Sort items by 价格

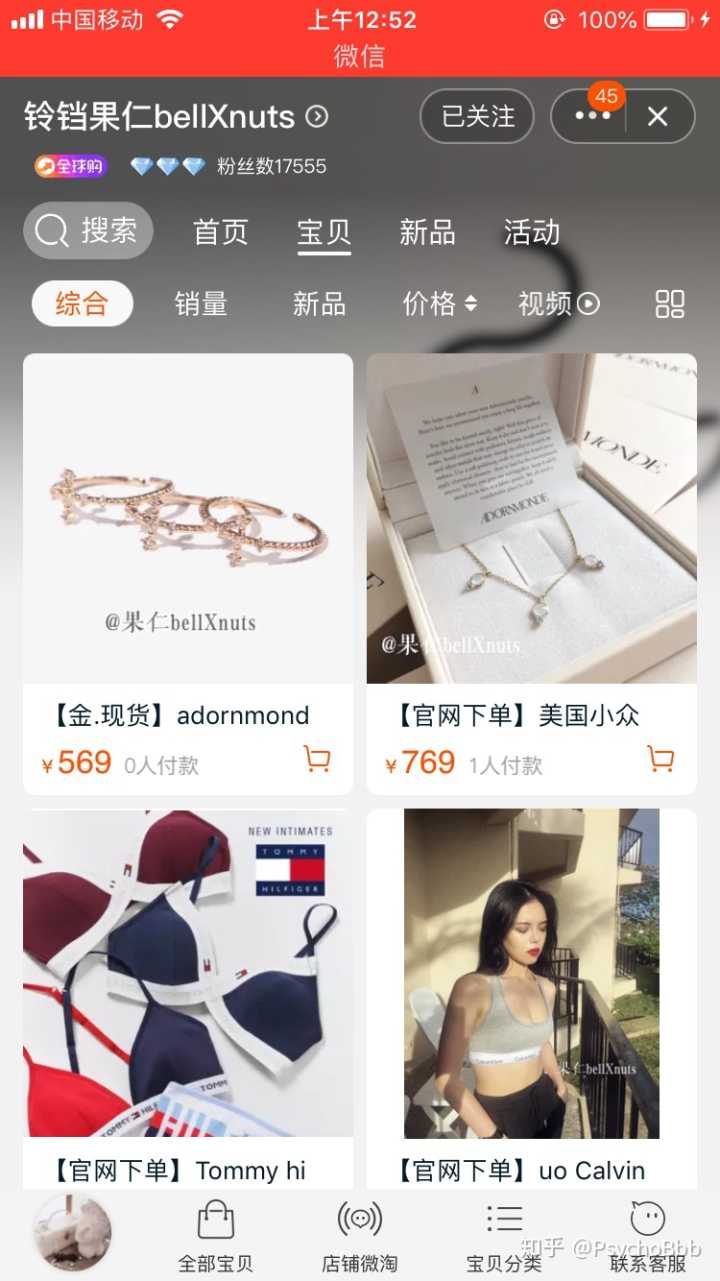439,304
